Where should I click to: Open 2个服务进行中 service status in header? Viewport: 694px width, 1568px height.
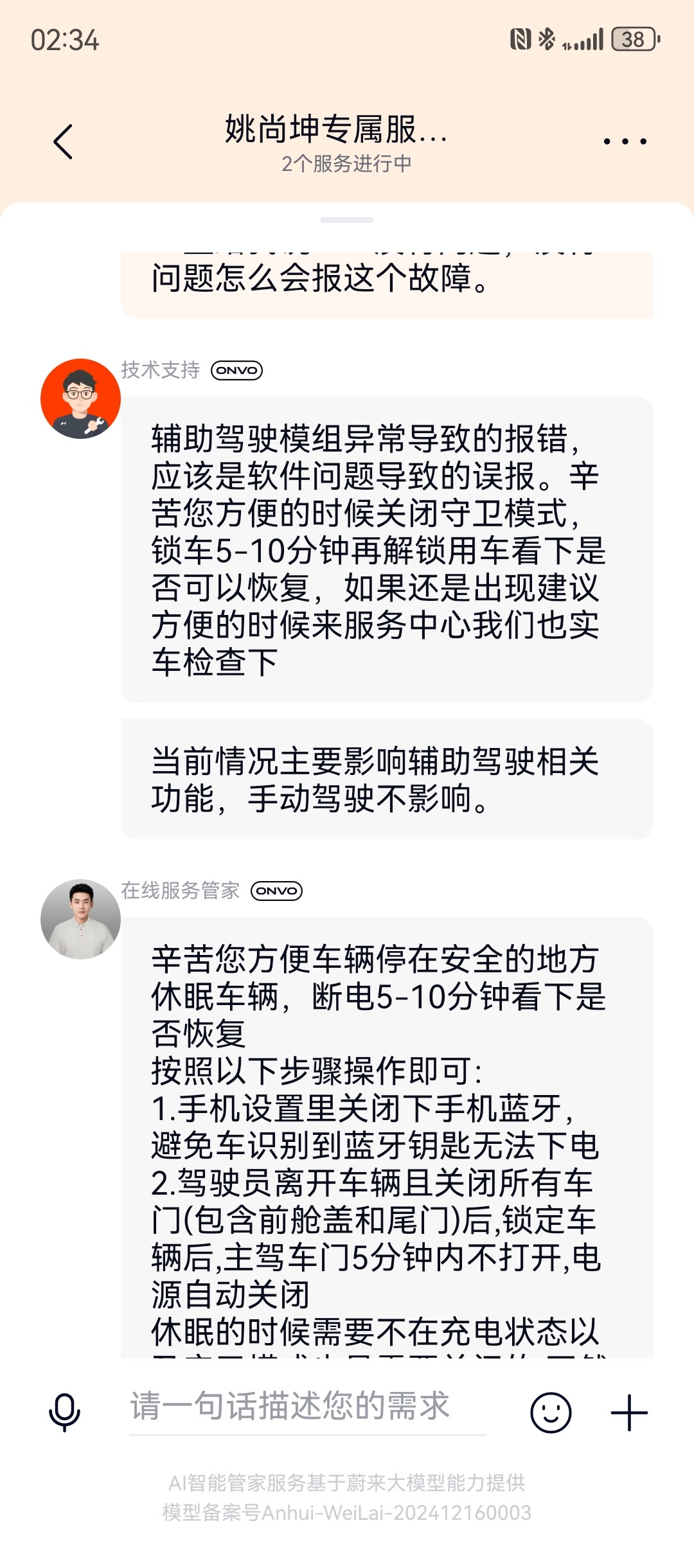346,164
